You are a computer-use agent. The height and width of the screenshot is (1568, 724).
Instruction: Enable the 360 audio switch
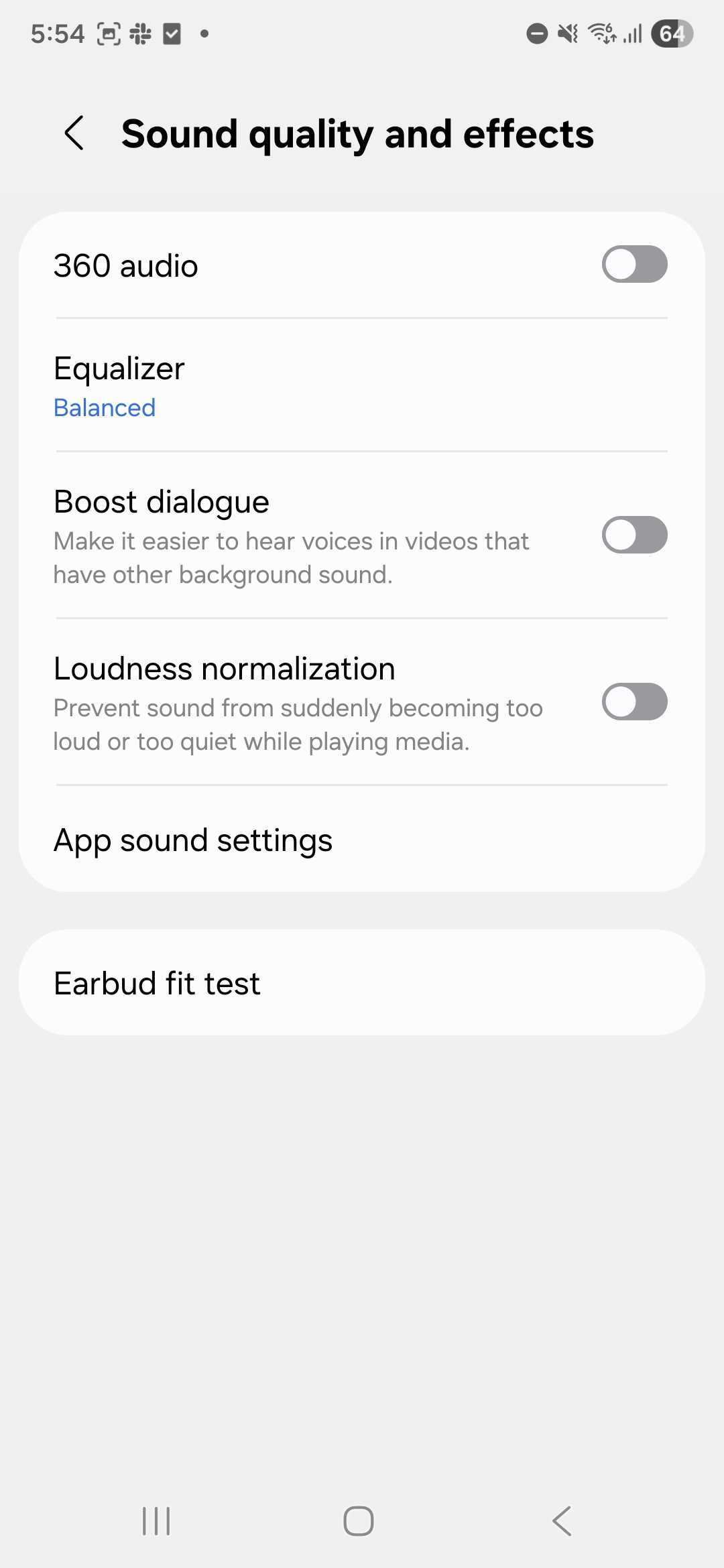(633, 265)
